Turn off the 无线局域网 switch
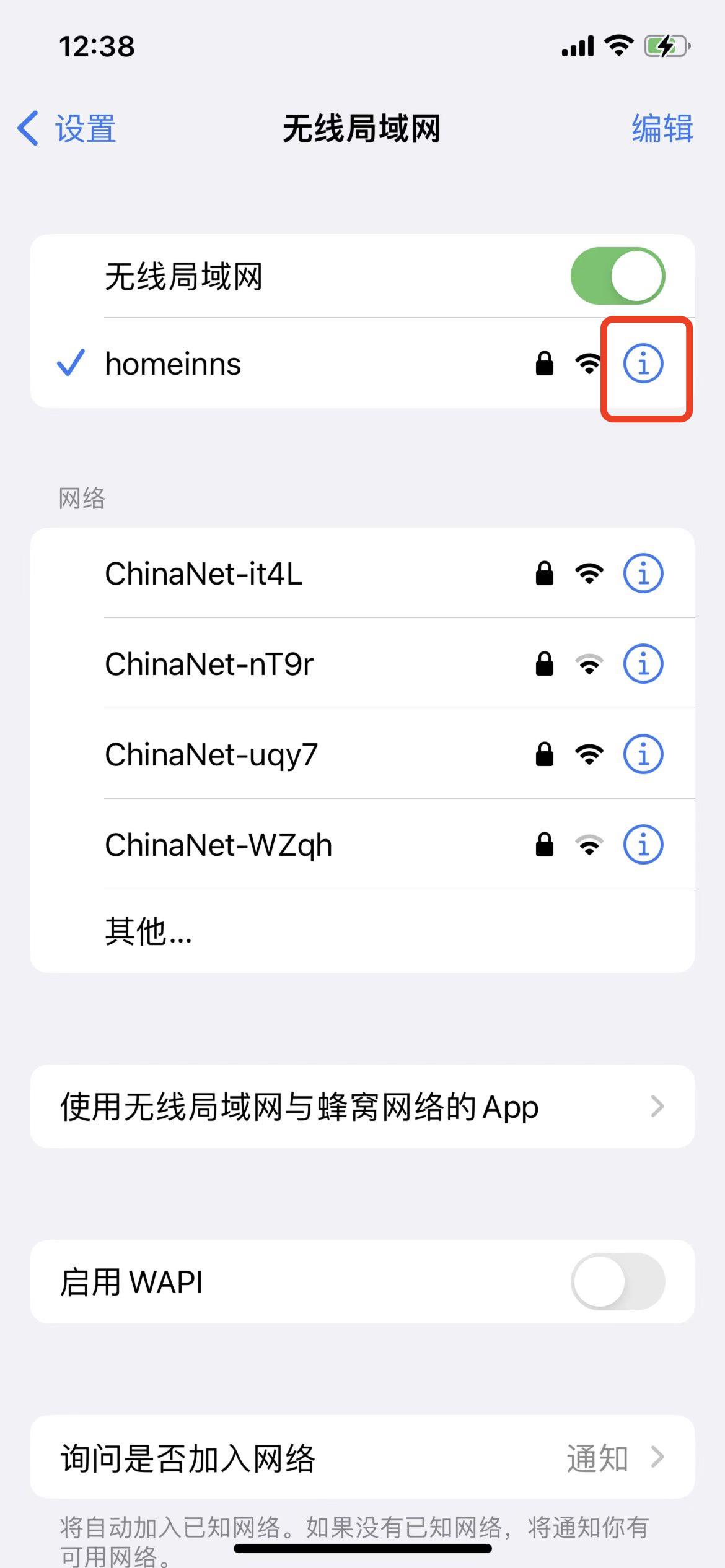 [x=617, y=276]
